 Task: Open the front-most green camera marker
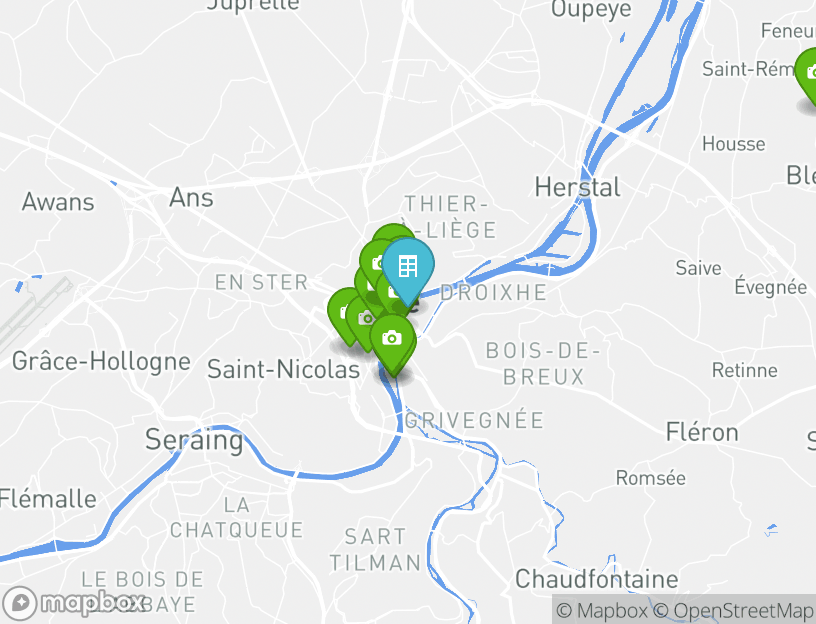pos(392,338)
